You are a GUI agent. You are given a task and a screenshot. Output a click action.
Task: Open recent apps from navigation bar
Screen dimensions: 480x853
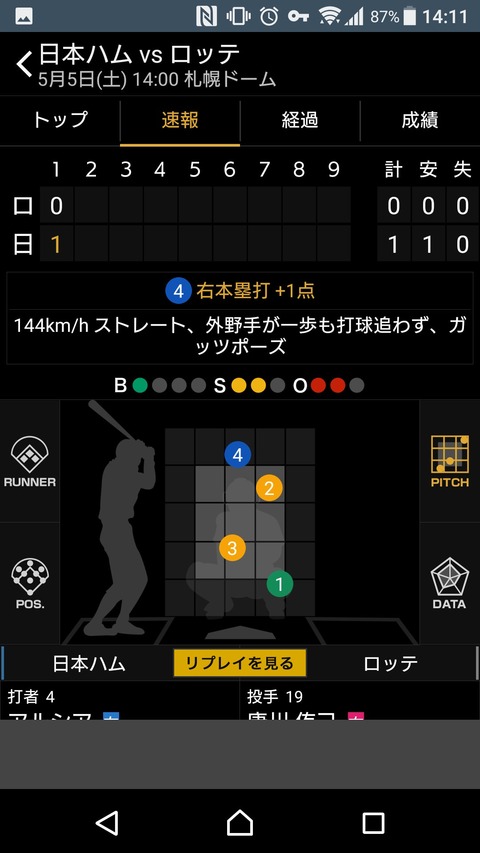(x=373, y=823)
